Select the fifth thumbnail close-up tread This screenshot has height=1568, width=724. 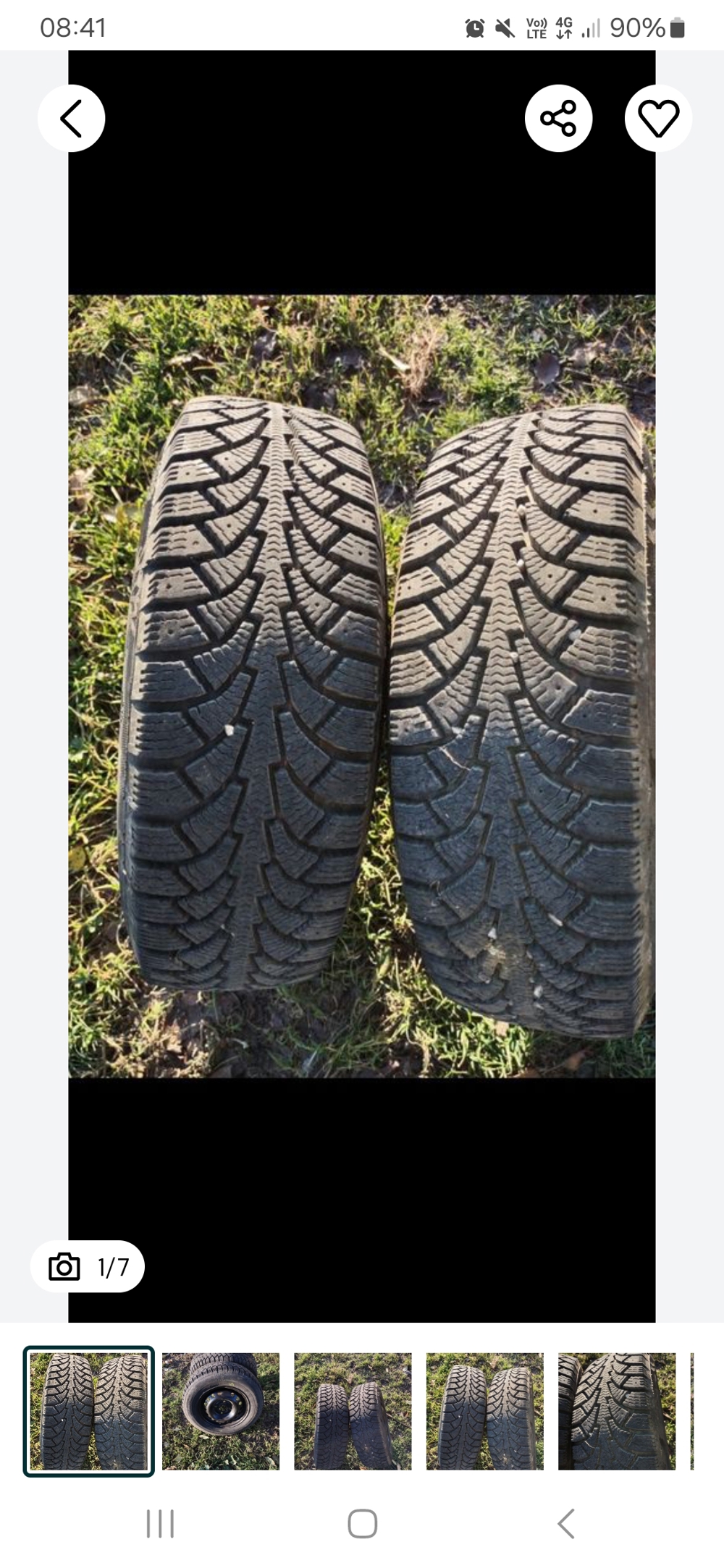point(617,1411)
